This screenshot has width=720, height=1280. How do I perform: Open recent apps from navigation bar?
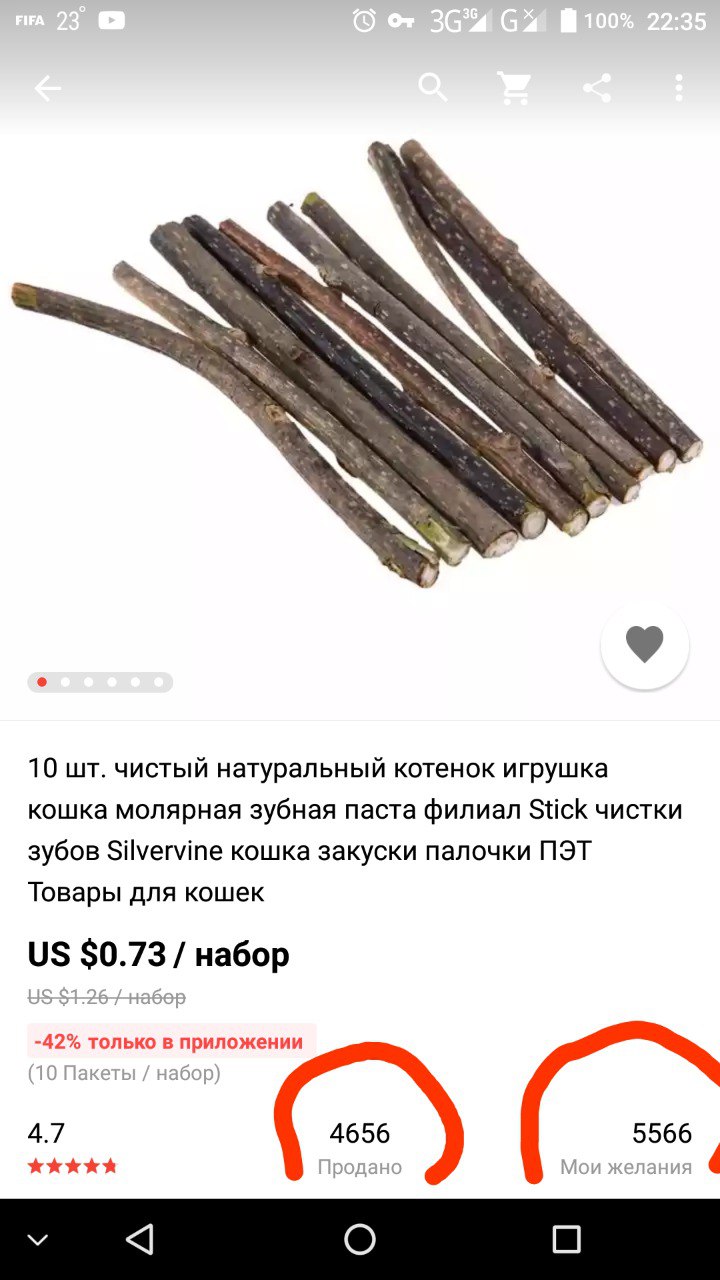point(566,1240)
